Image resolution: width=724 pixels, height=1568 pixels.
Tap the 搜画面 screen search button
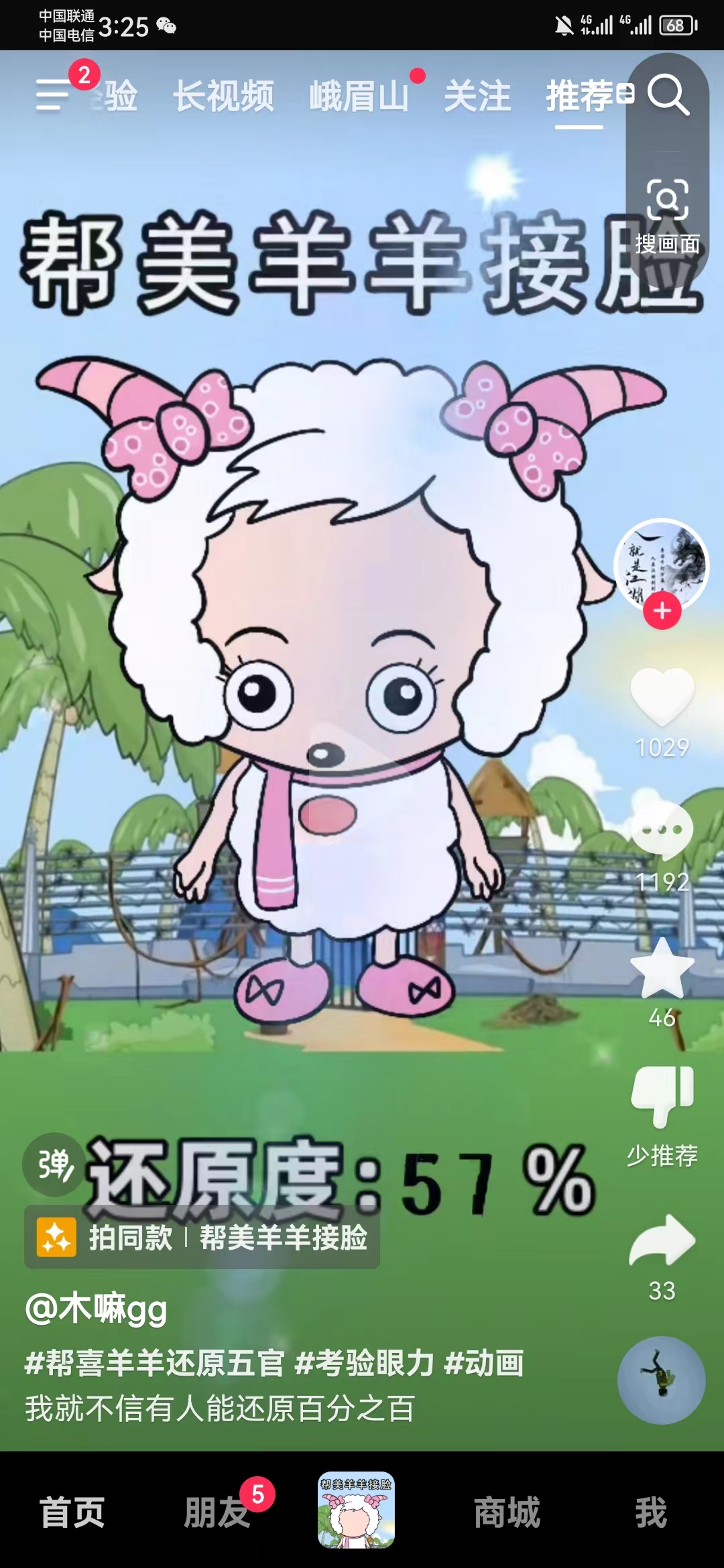(667, 216)
